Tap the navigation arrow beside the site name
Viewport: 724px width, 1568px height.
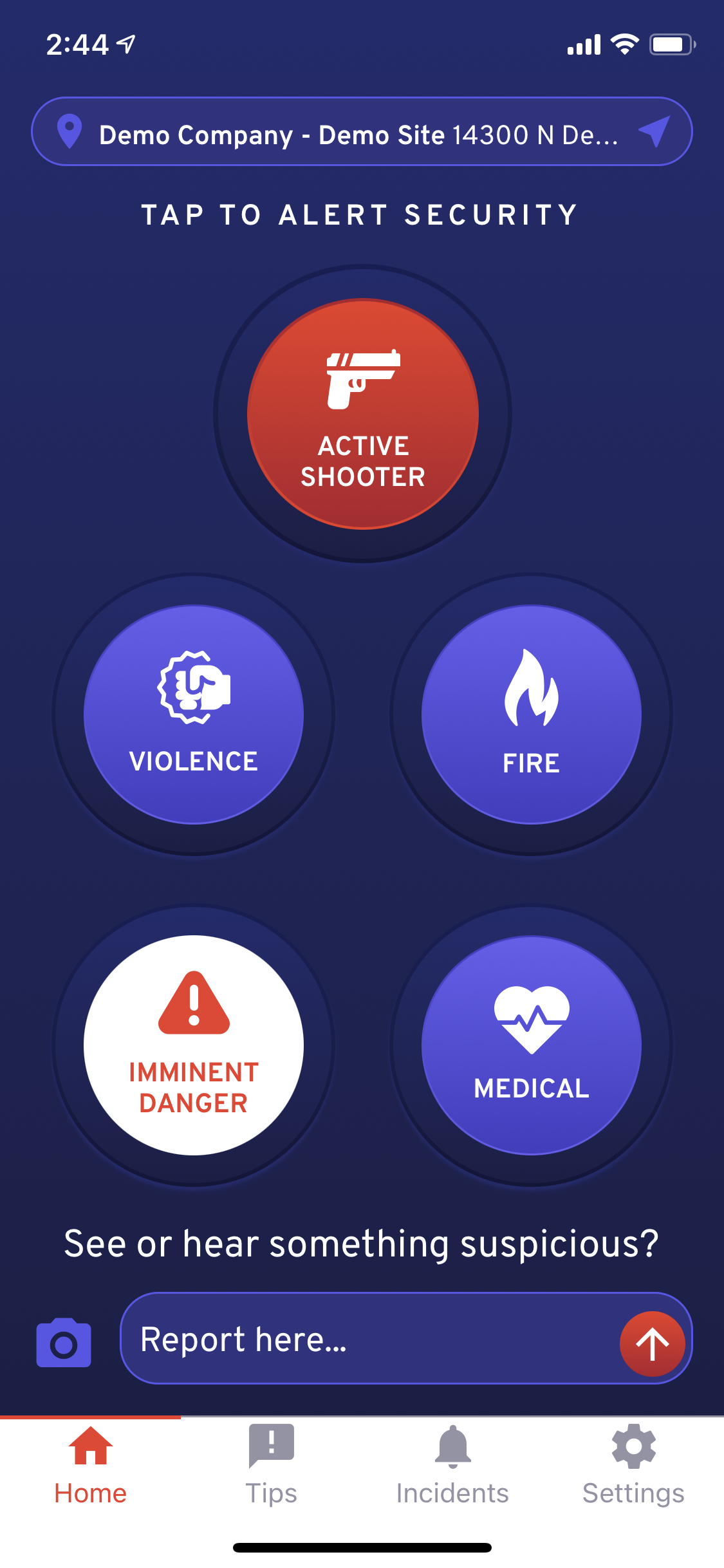point(654,132)
